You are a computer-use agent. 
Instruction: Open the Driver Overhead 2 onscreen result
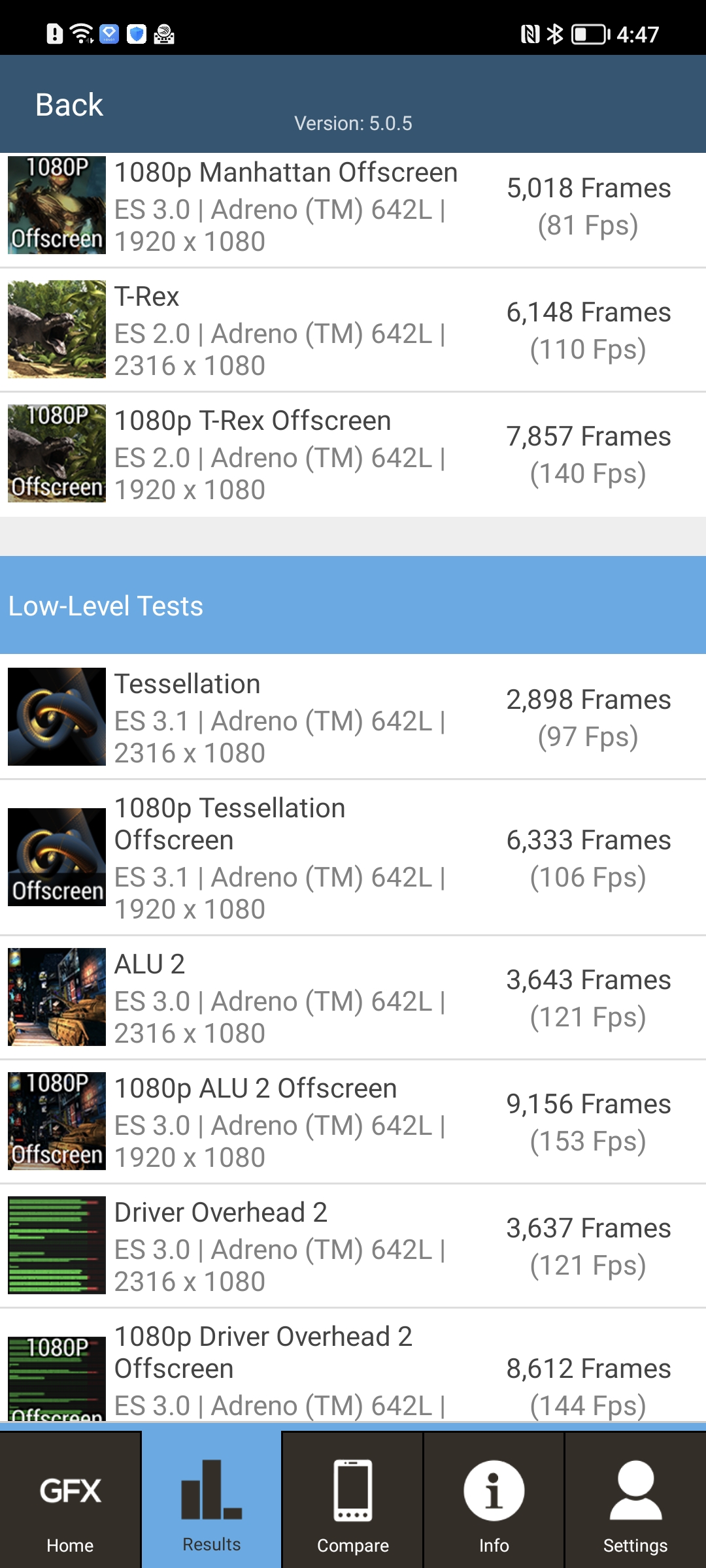[x=353, y=1246]
